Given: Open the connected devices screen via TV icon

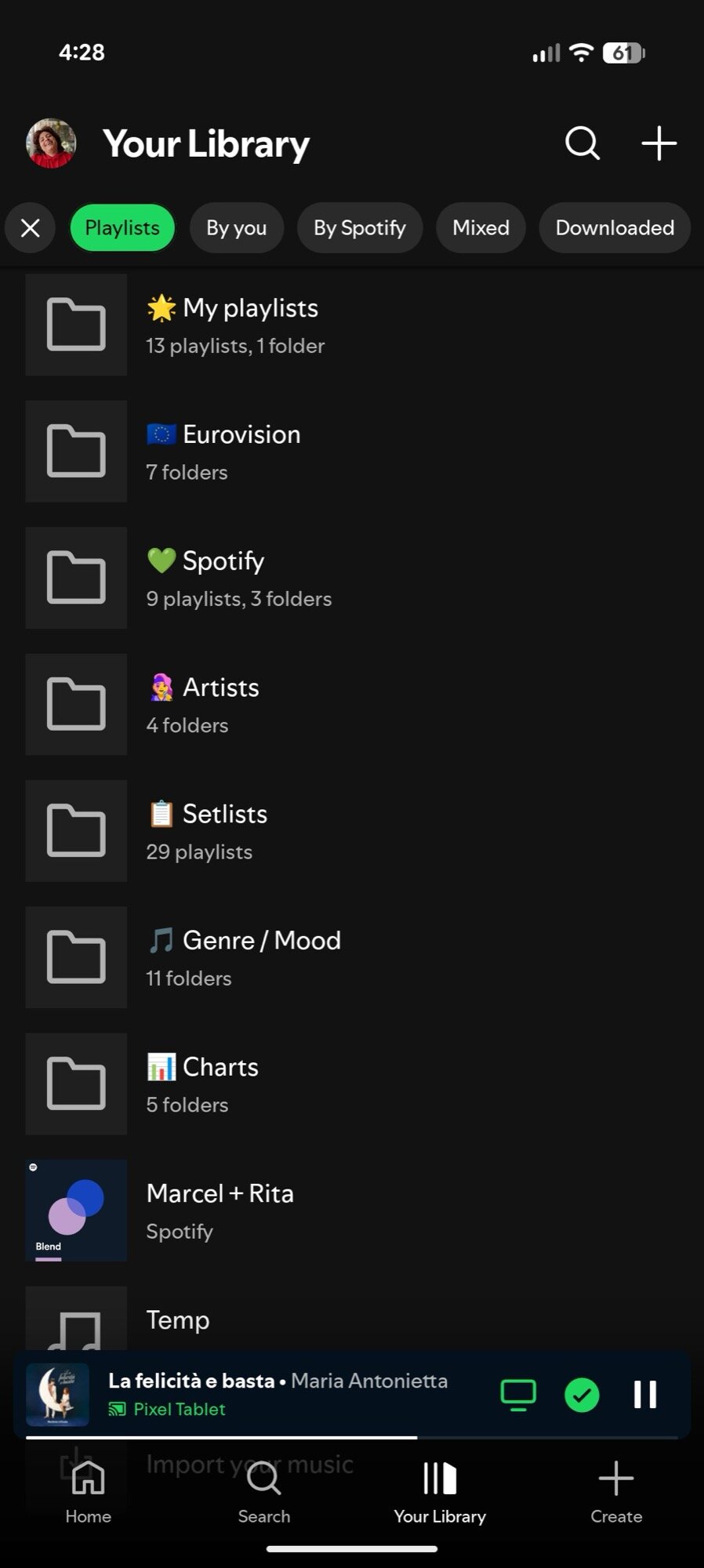Looking at the screenshot, I should tap(516, 1395).
